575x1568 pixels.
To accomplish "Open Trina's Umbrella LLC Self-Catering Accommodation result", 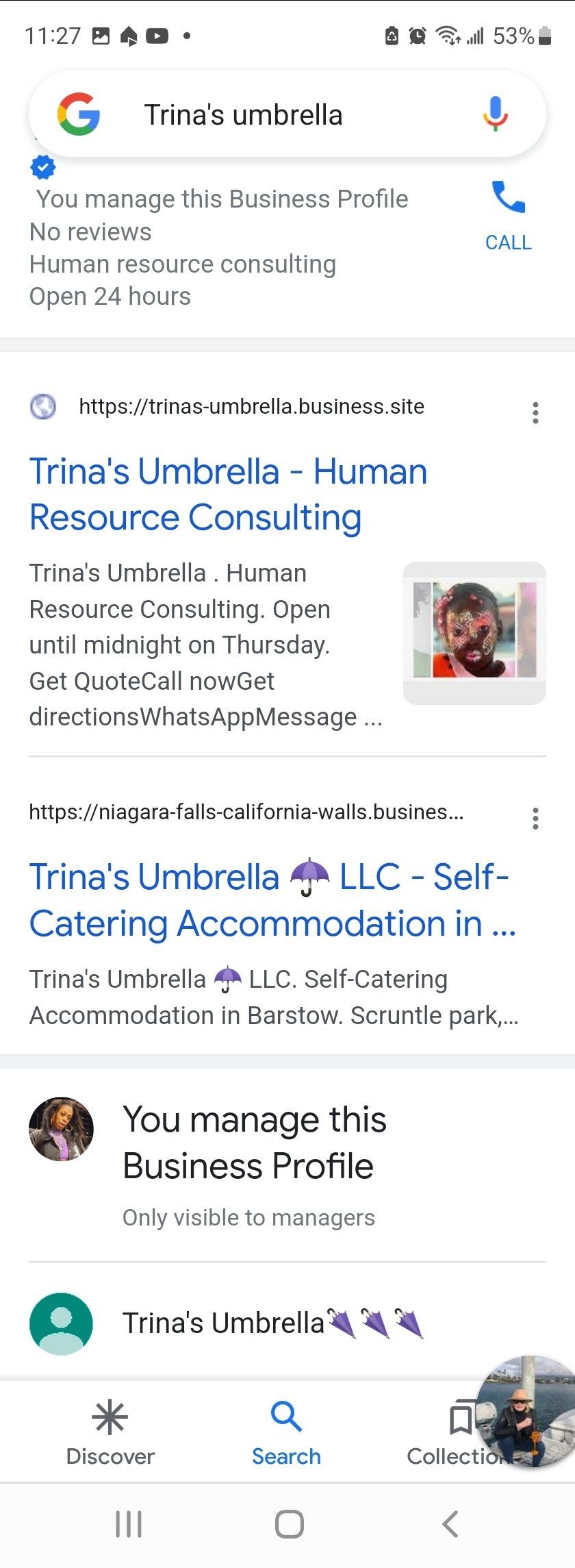I will coord(272,899).
